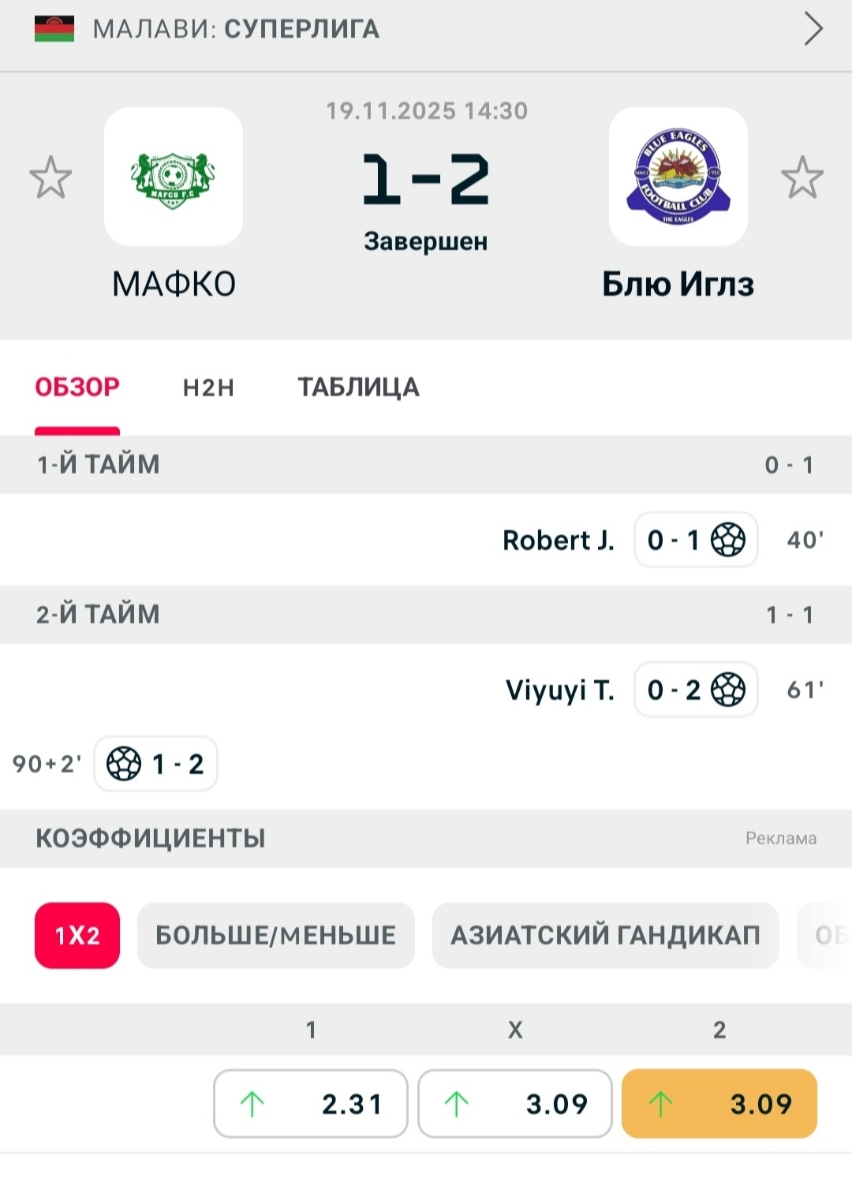
Task: Switch to the H2H tab
Action: tap(208, 388)
